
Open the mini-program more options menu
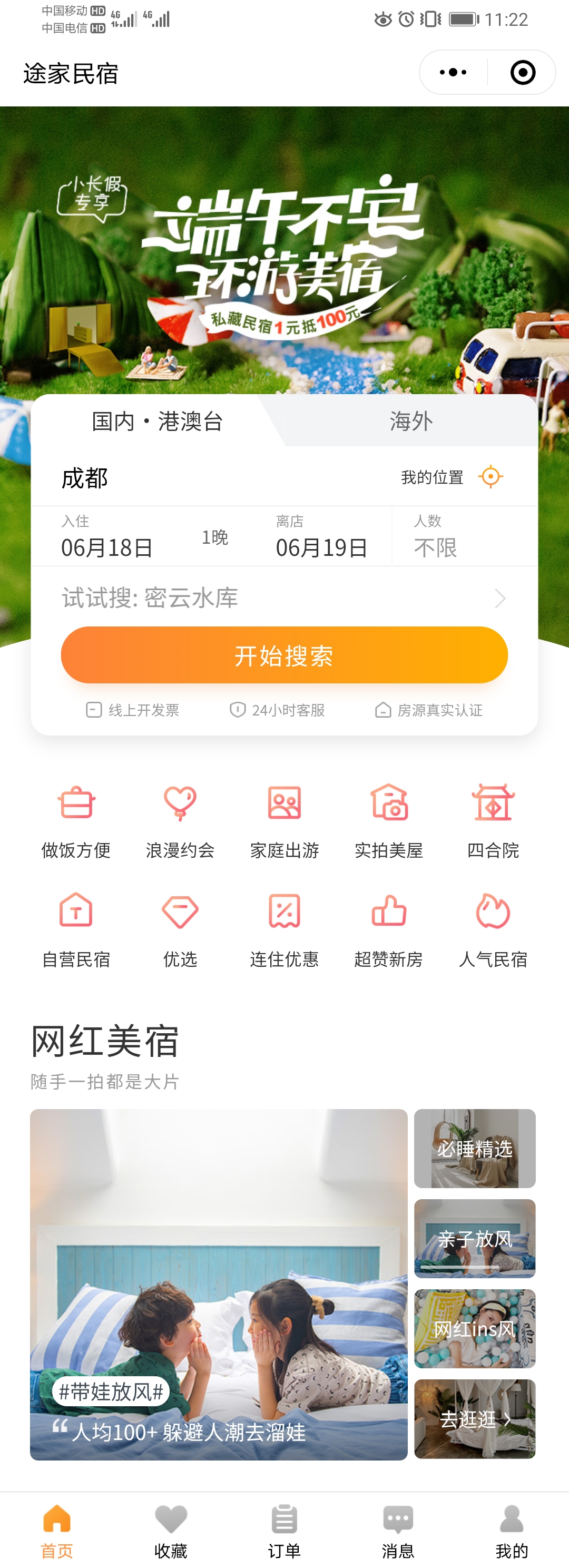[453, 72]
